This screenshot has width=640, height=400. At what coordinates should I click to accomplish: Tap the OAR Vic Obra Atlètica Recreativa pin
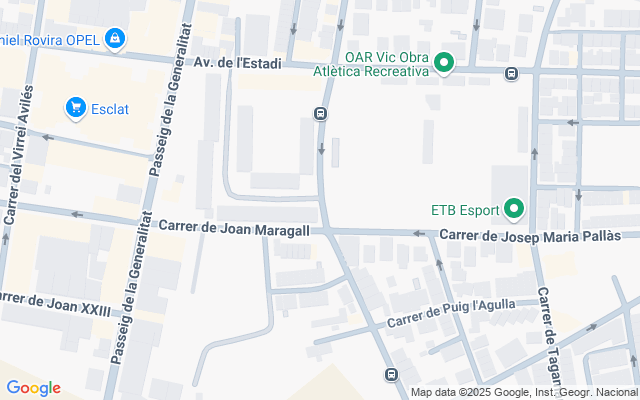pyautogui.click(x=444, y=64)
